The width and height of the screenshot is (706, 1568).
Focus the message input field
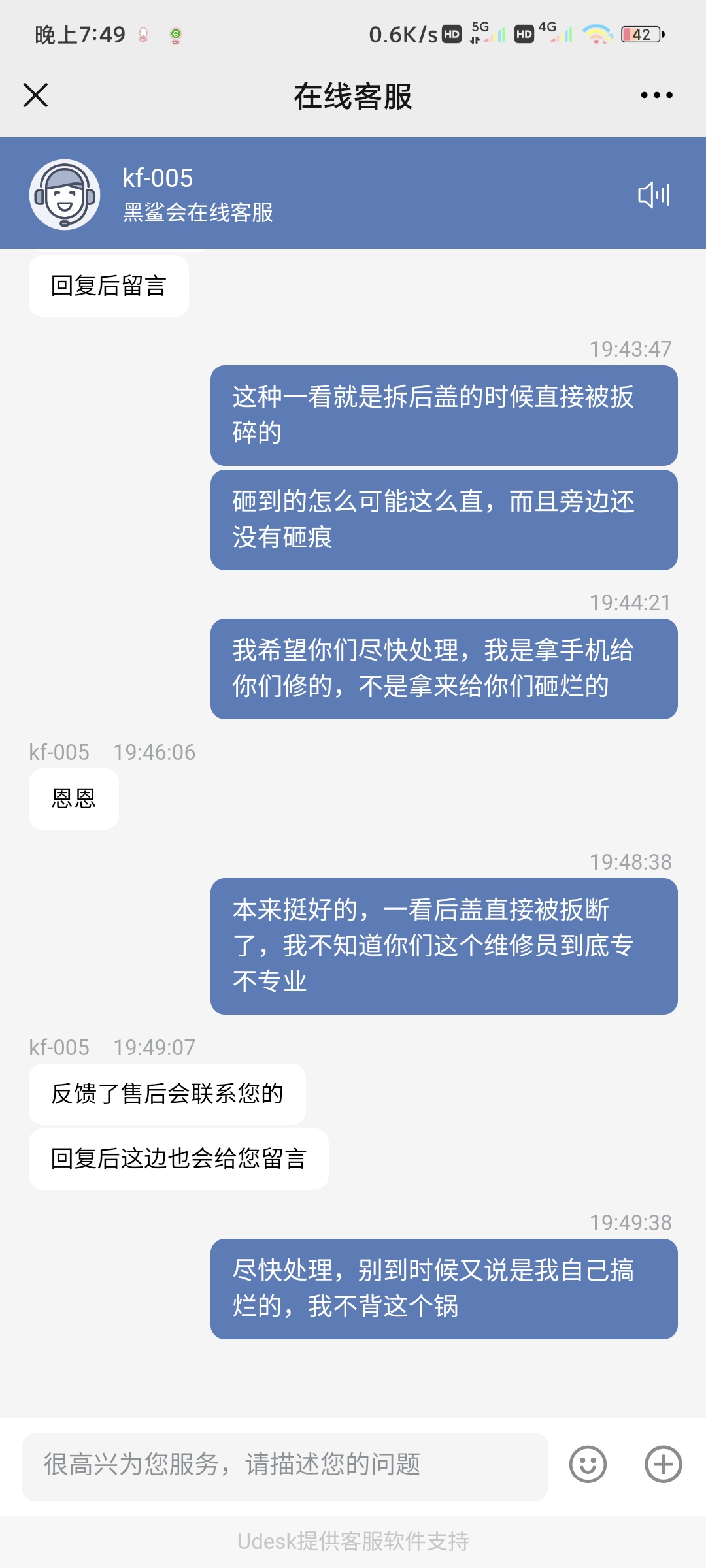[x=285, y=1465]
